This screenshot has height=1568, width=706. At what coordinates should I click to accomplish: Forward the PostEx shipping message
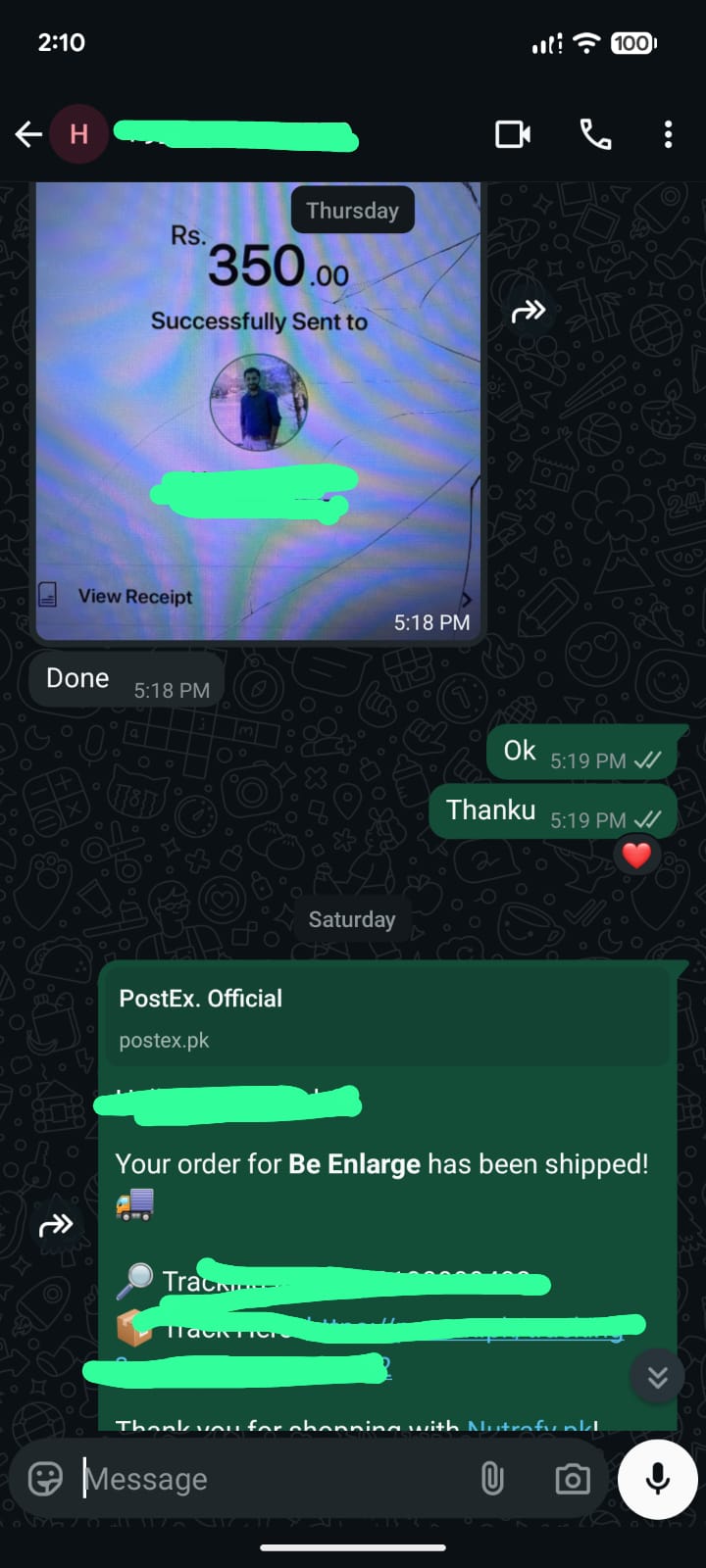(56, 1224)
